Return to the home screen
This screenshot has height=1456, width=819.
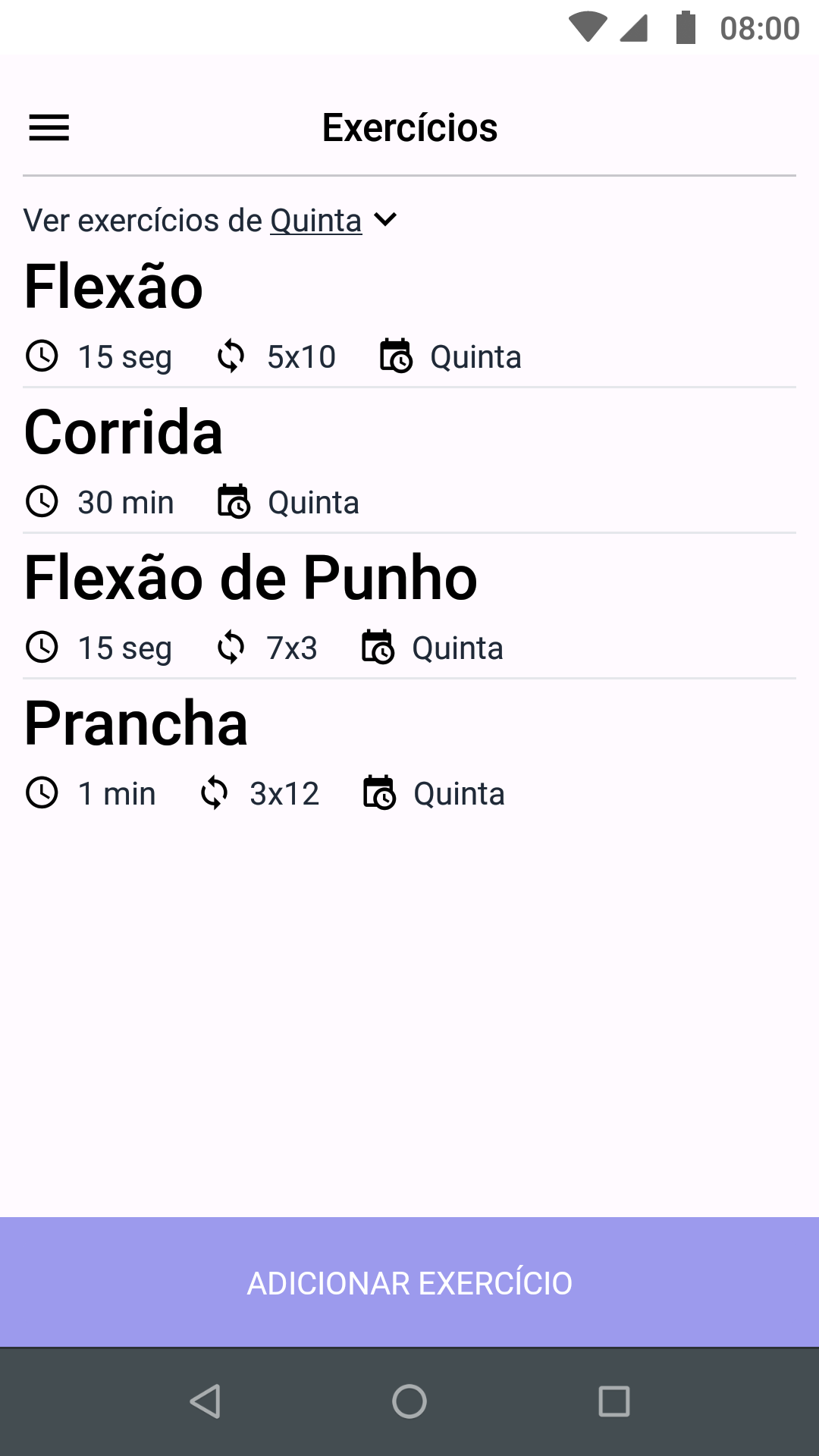409,1401
